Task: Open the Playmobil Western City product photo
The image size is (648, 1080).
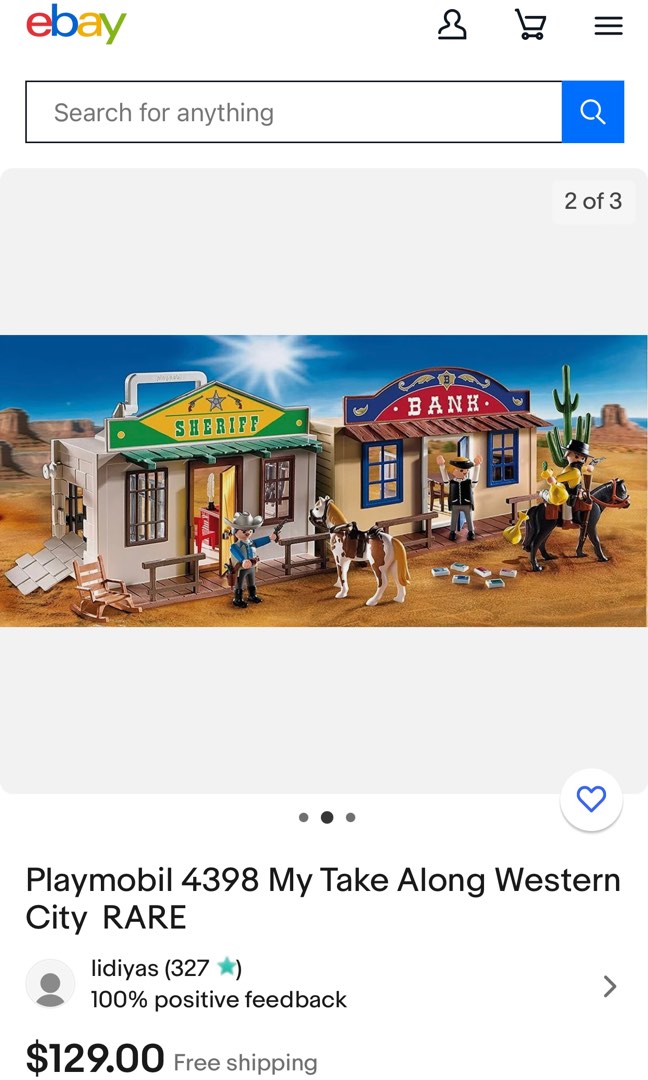Action: [x=323, y=480]
